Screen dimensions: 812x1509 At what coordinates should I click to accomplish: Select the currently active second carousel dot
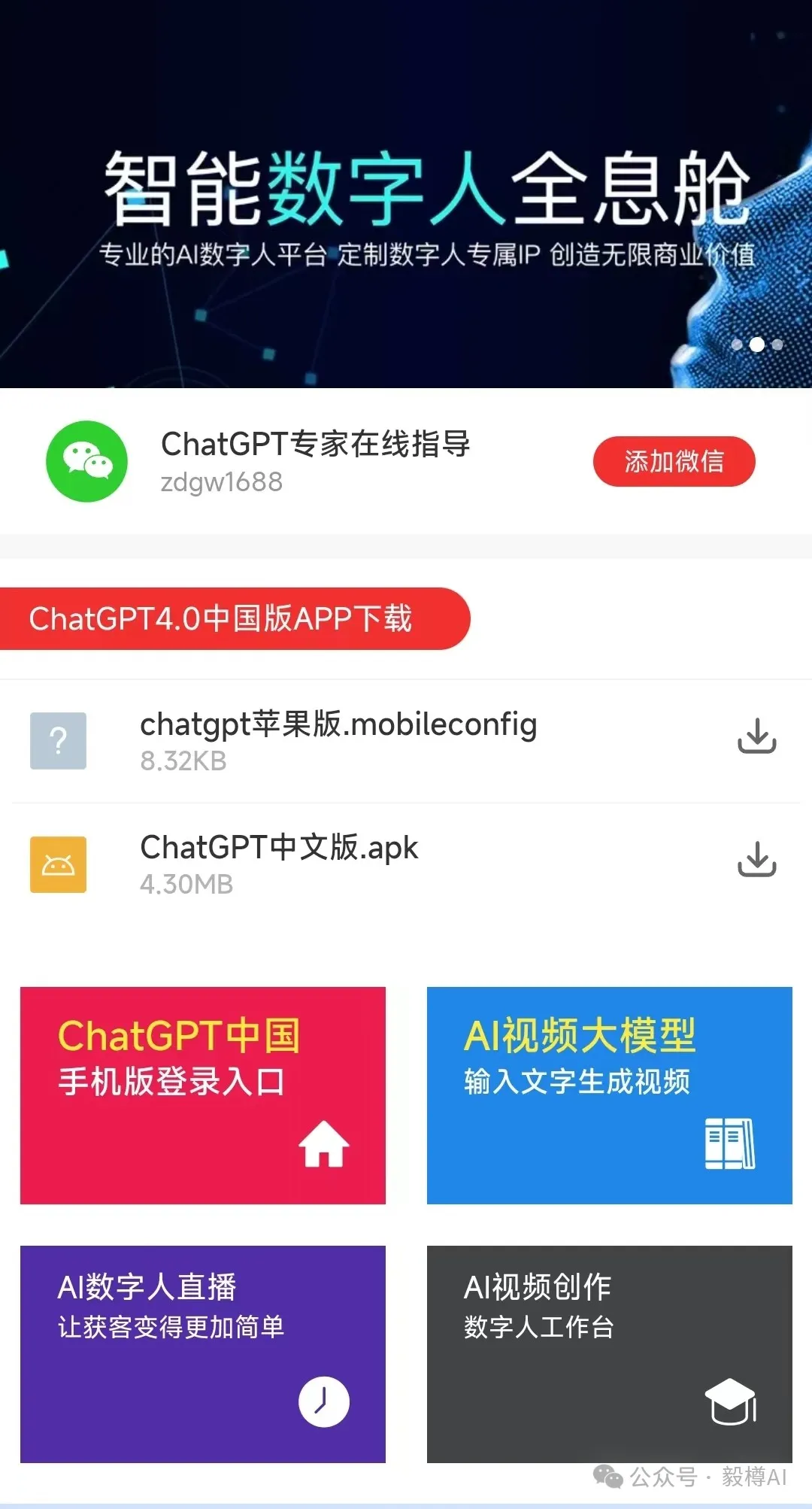pos(757,345)
